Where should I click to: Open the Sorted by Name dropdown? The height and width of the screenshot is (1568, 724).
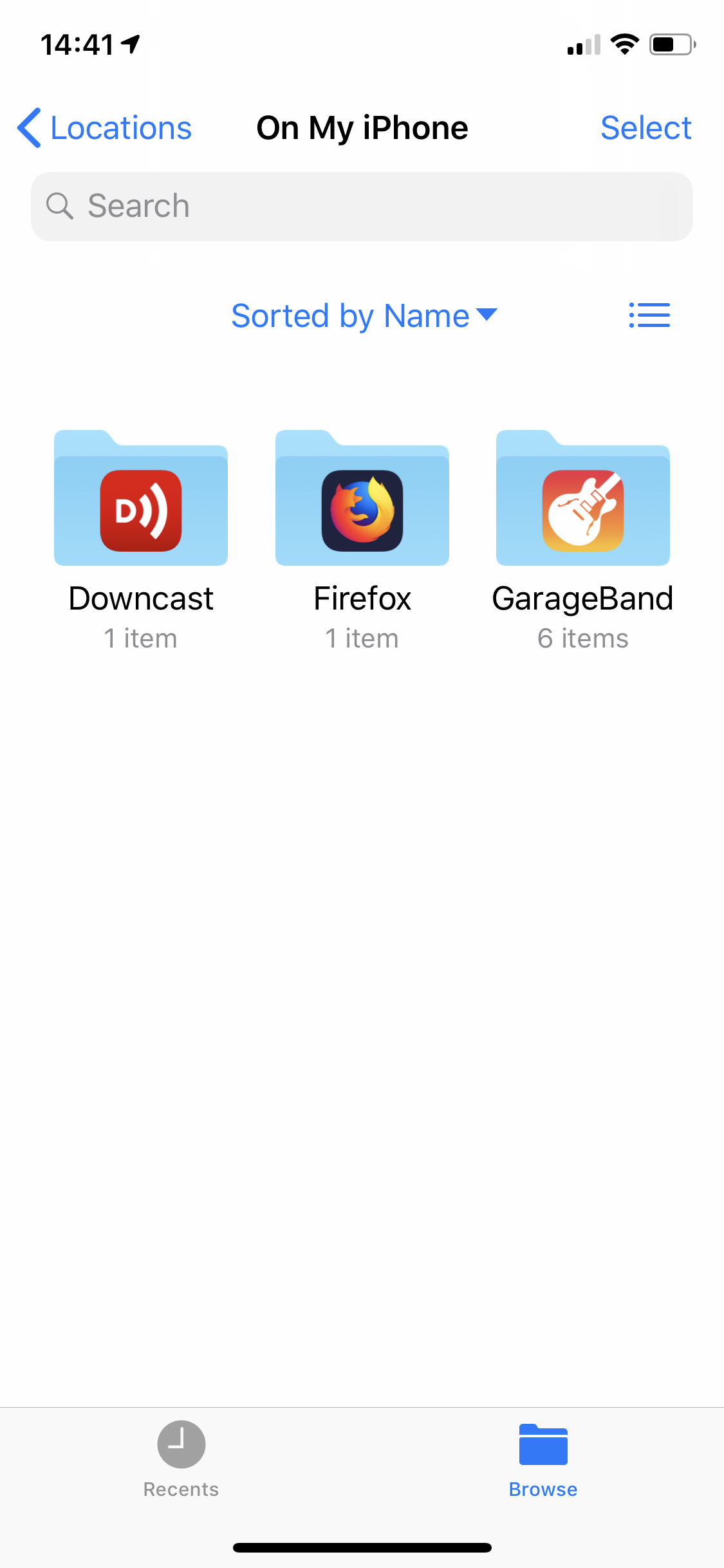364,316
